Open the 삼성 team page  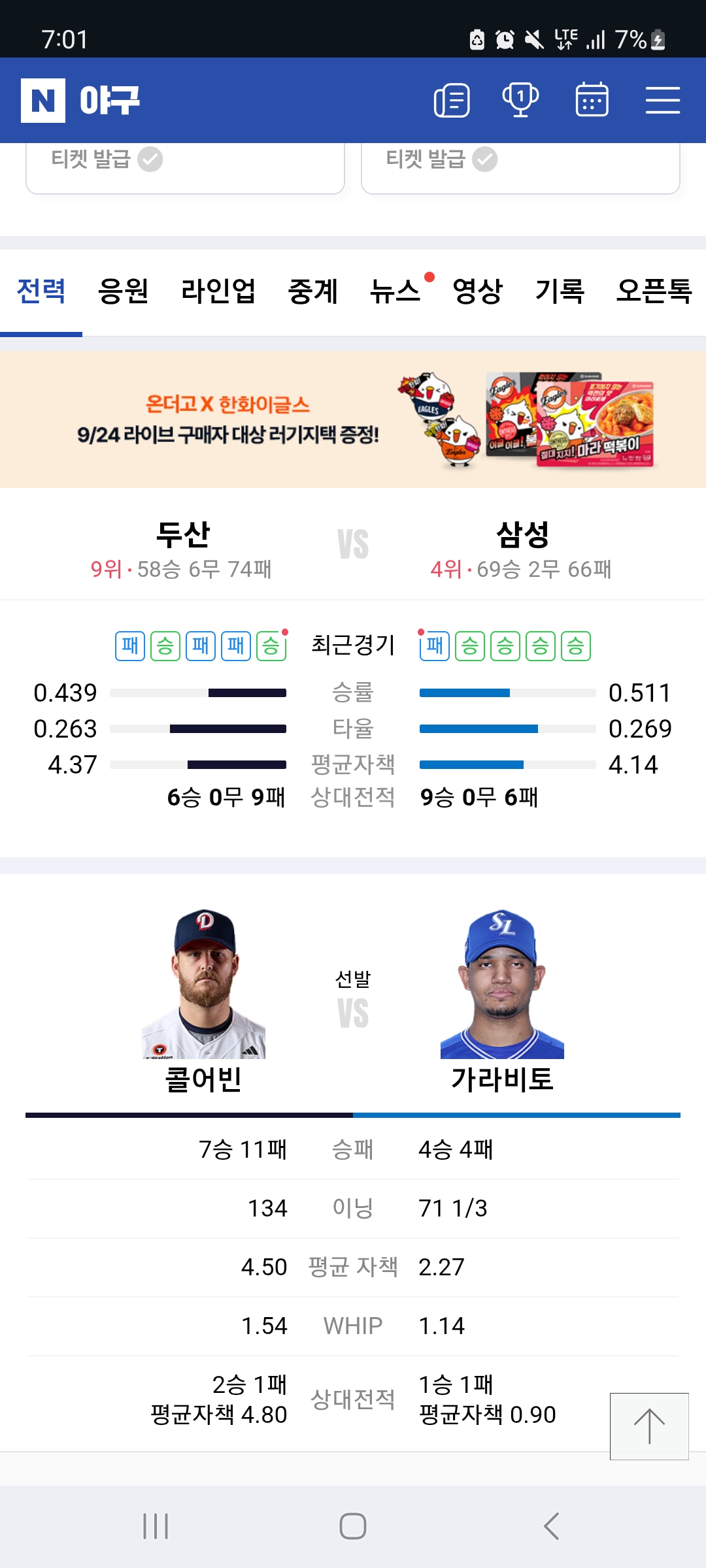point(522,534)
